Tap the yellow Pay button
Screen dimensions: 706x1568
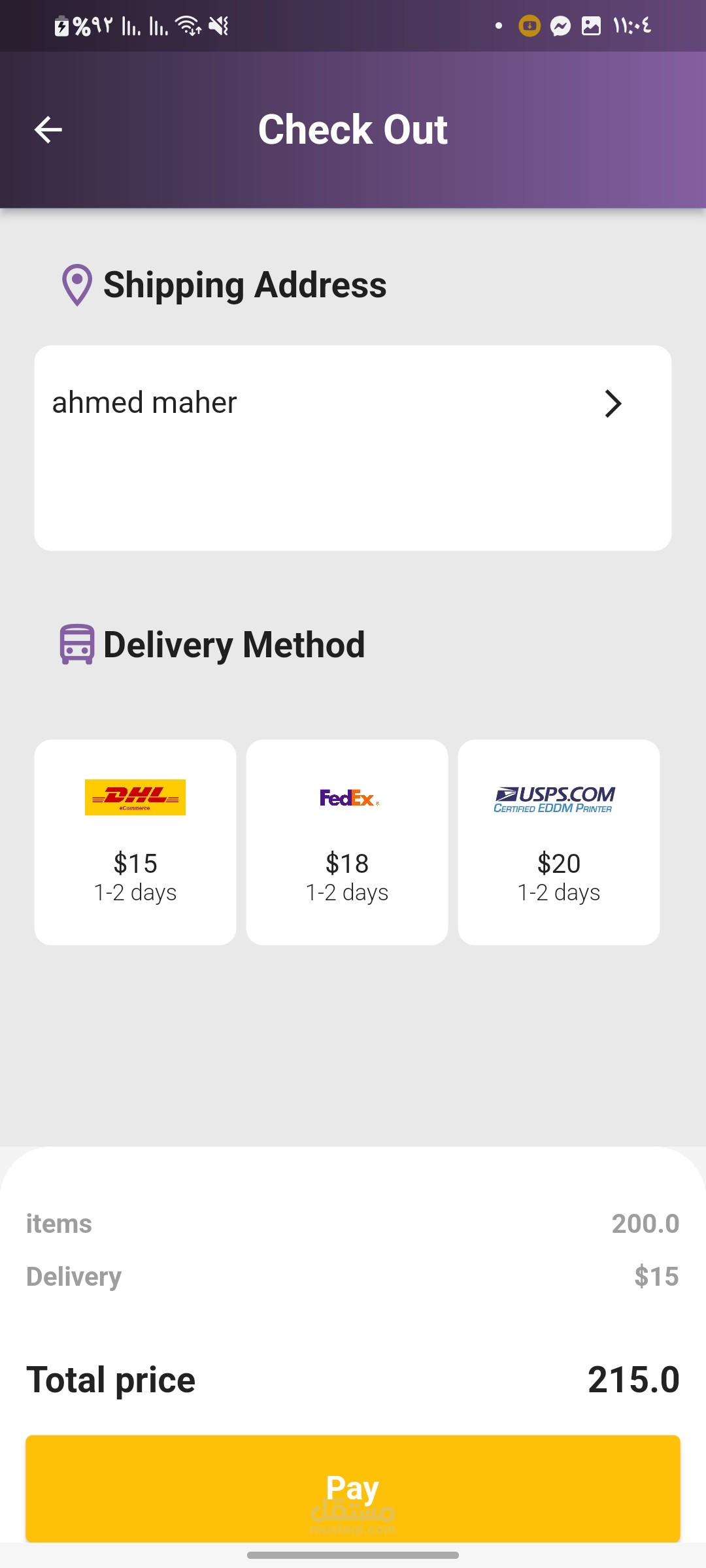tap(353, 1488)
